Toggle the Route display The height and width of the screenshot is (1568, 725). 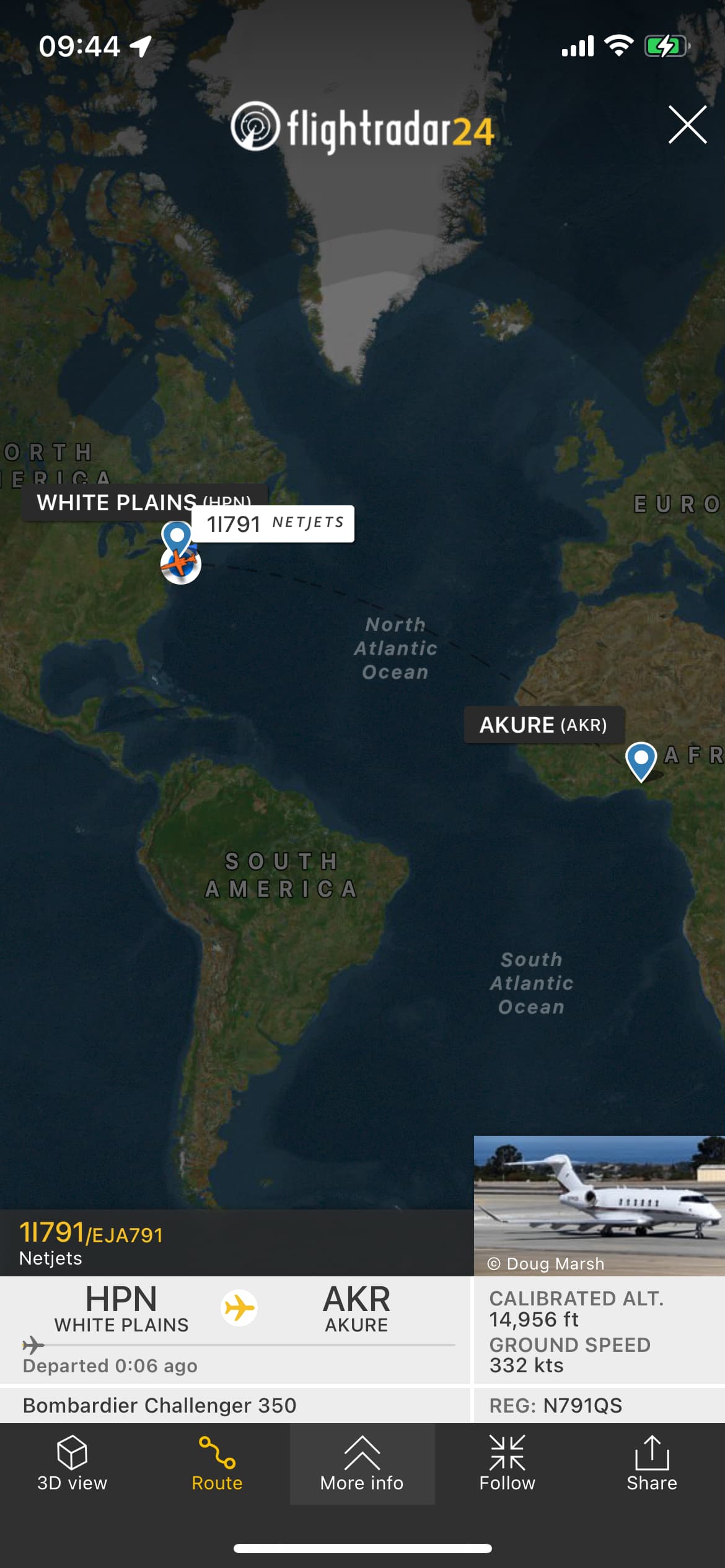tap(217, 1463)
